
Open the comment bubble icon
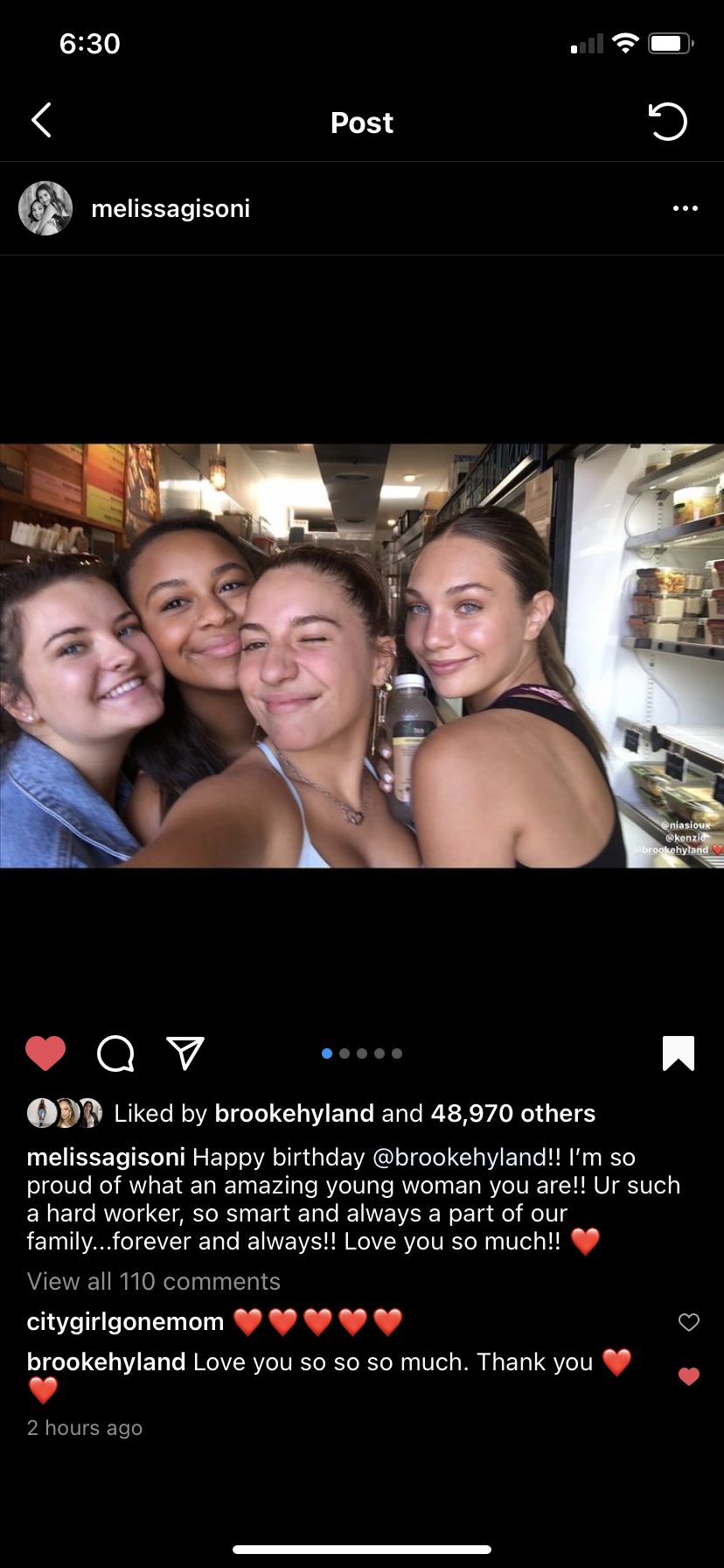pos(115,1053)
